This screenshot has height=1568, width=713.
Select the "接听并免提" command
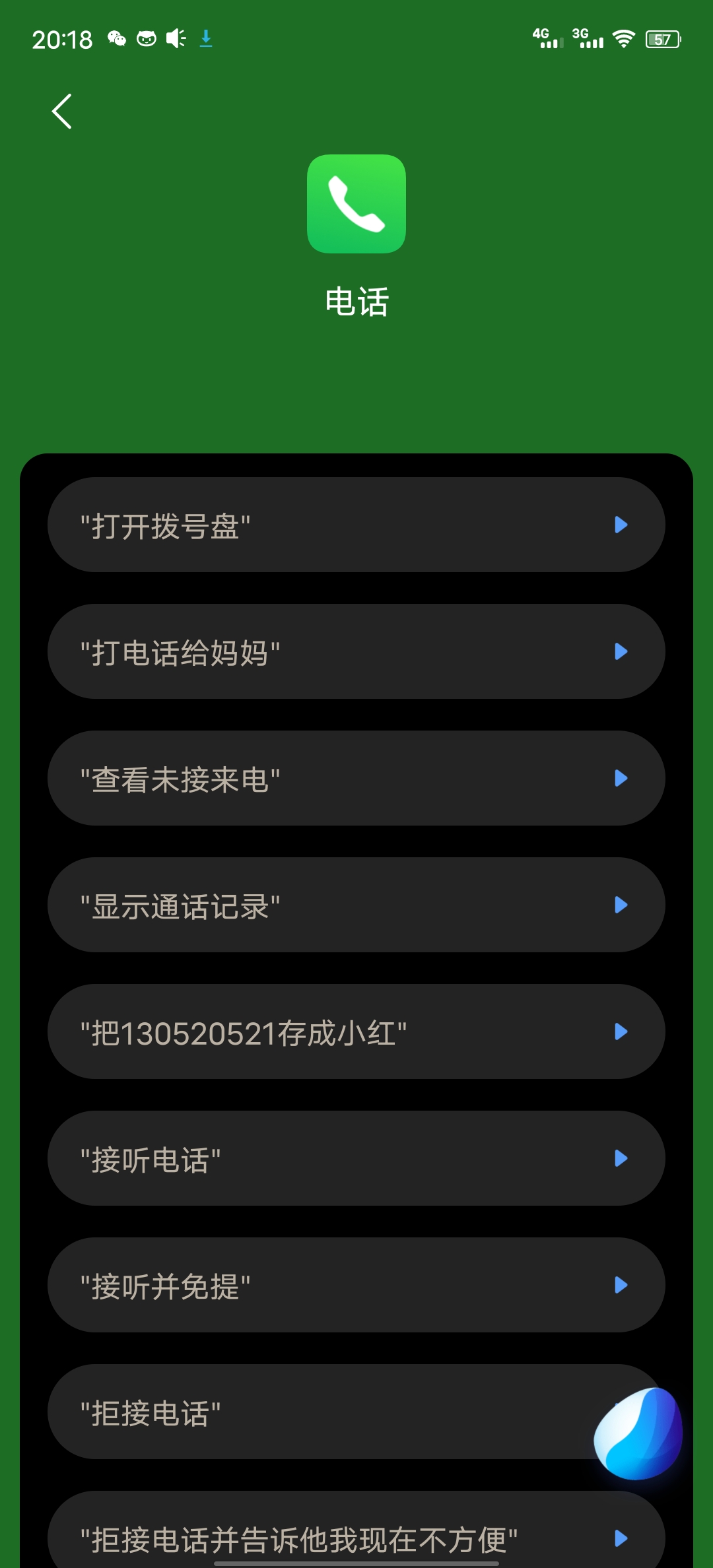[356, 1285]
